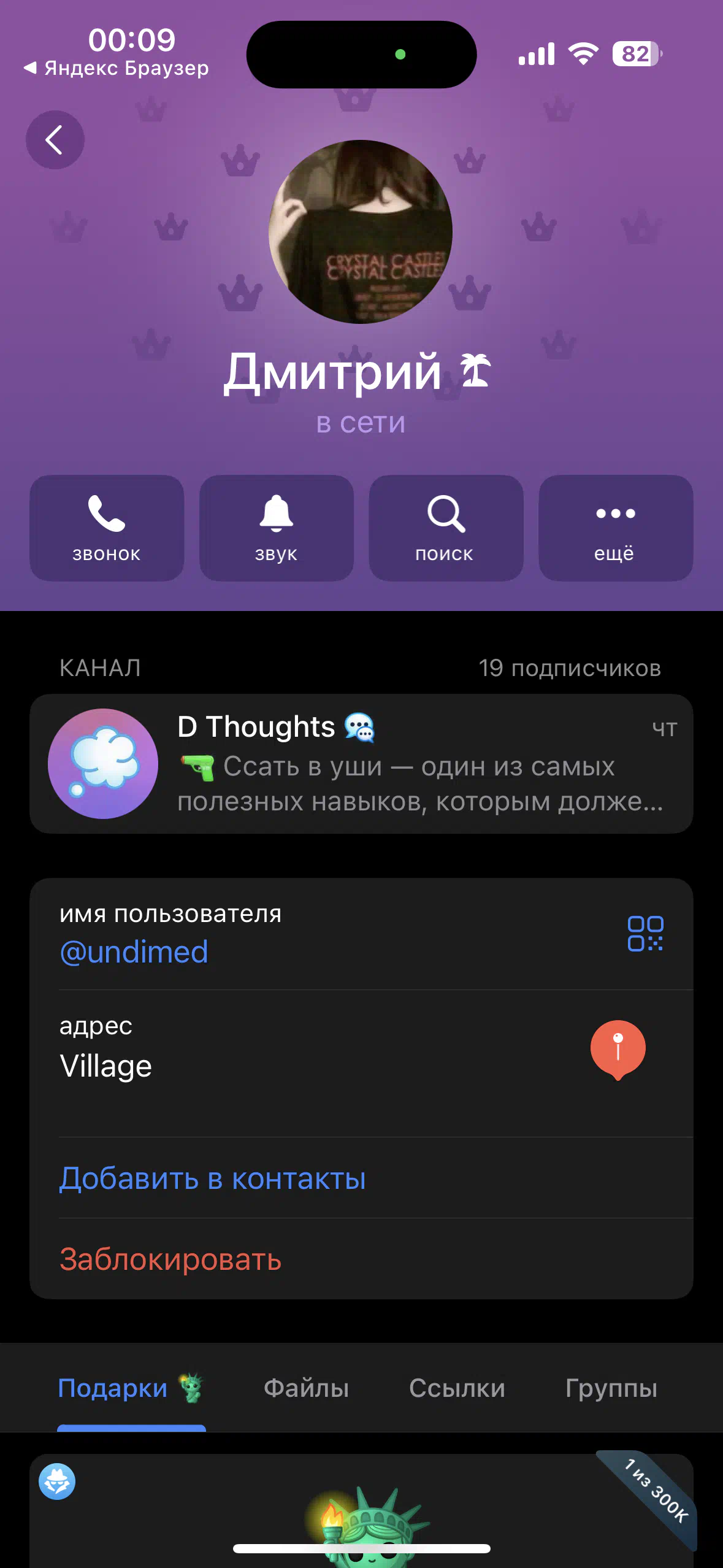Switch to the Группы tab

pyautogui.click(x=611, y=1388)
